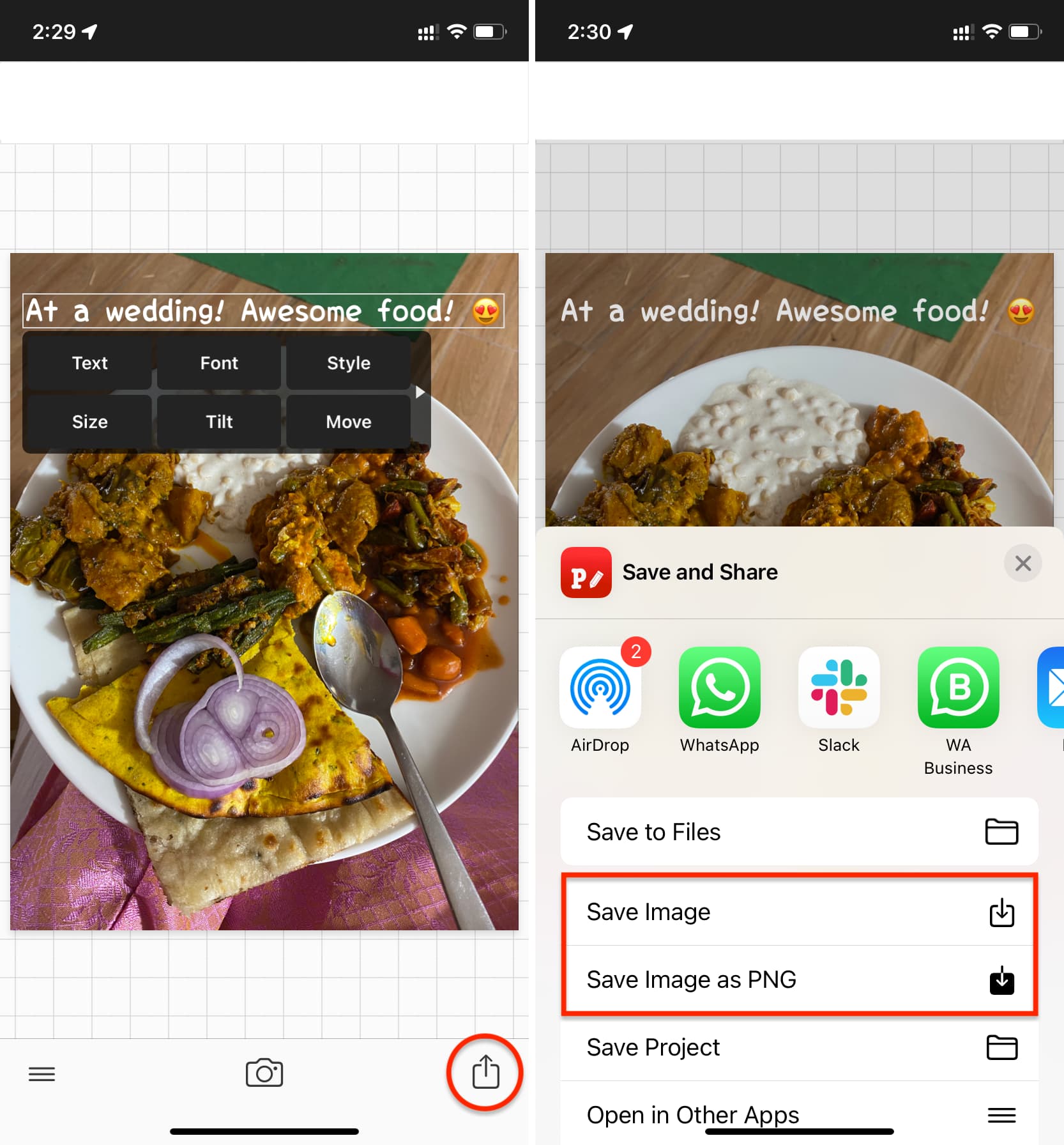Choose the Font option
Image resolution: width=1064 pixels, height=1145 pixels.
coord(219,363)
